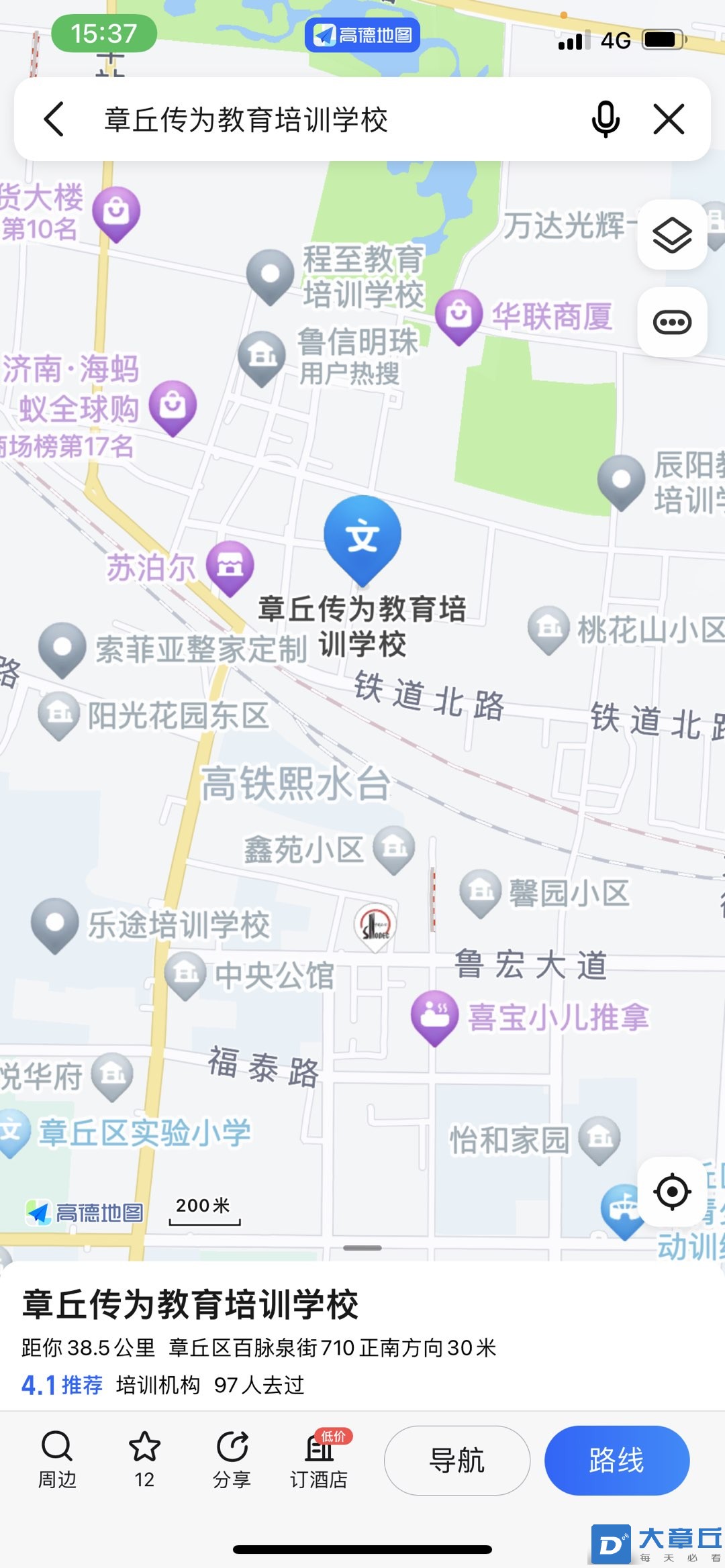Viewport: 725px width, 1568px height.
Task: Return to 高德地图 via status pill
Action: (x=362, y=35)
